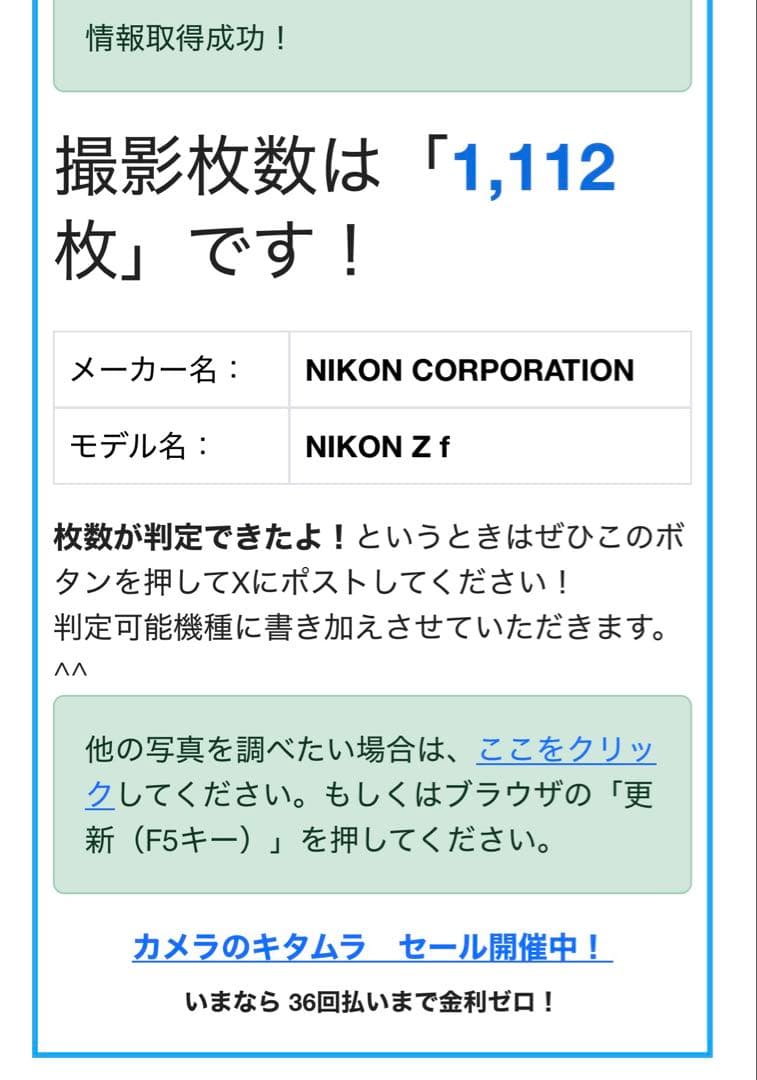Open the カメラのキタムラ セール開催中 link
This screenshot has height=1080, width=757.
(372, 947)
